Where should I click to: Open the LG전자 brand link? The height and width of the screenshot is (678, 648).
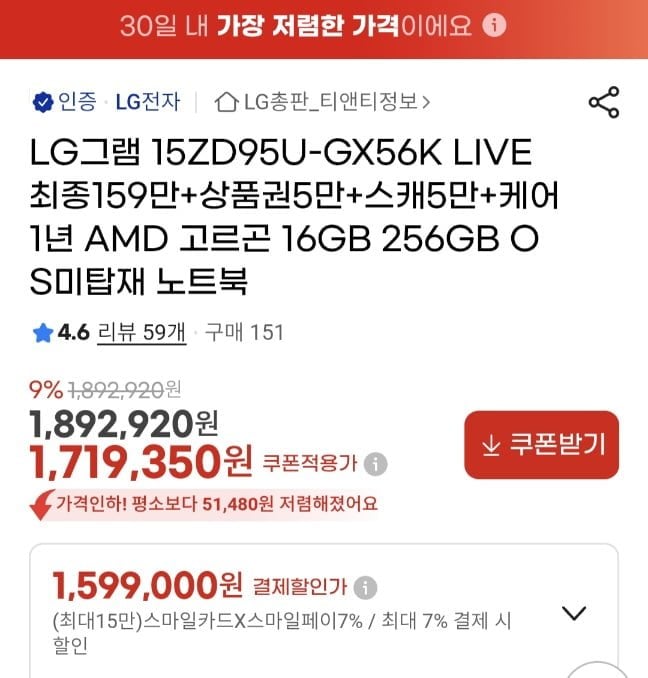pos(148,101)
